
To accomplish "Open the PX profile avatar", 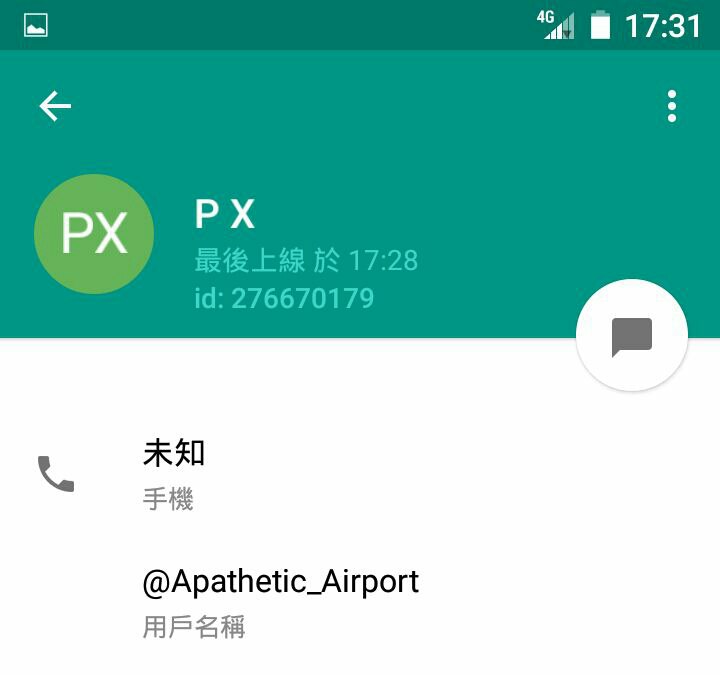I will (x=94, y=234).
